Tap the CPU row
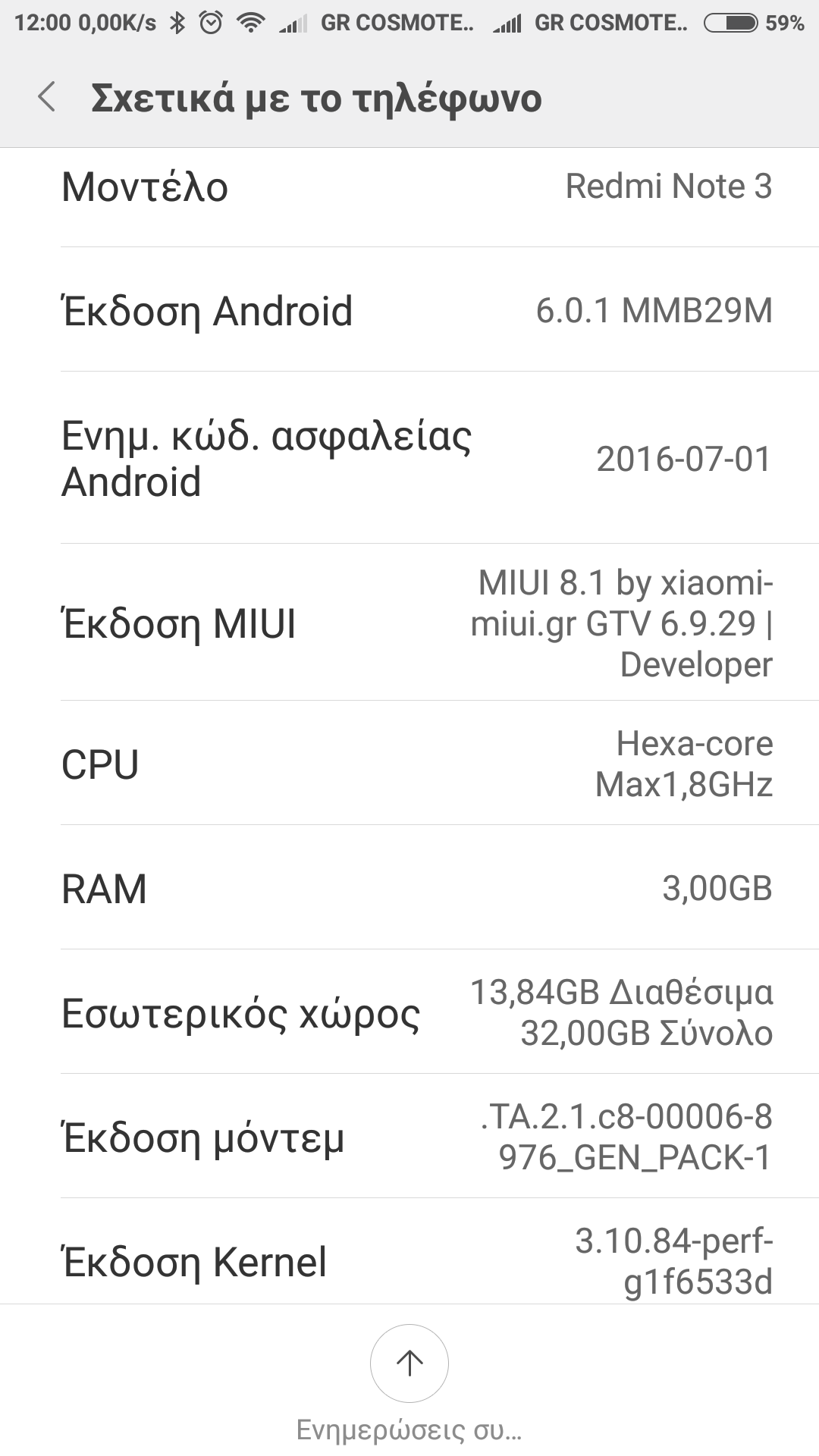The height and width of the screenshot is (1456, 819). [x=409, y=764]
